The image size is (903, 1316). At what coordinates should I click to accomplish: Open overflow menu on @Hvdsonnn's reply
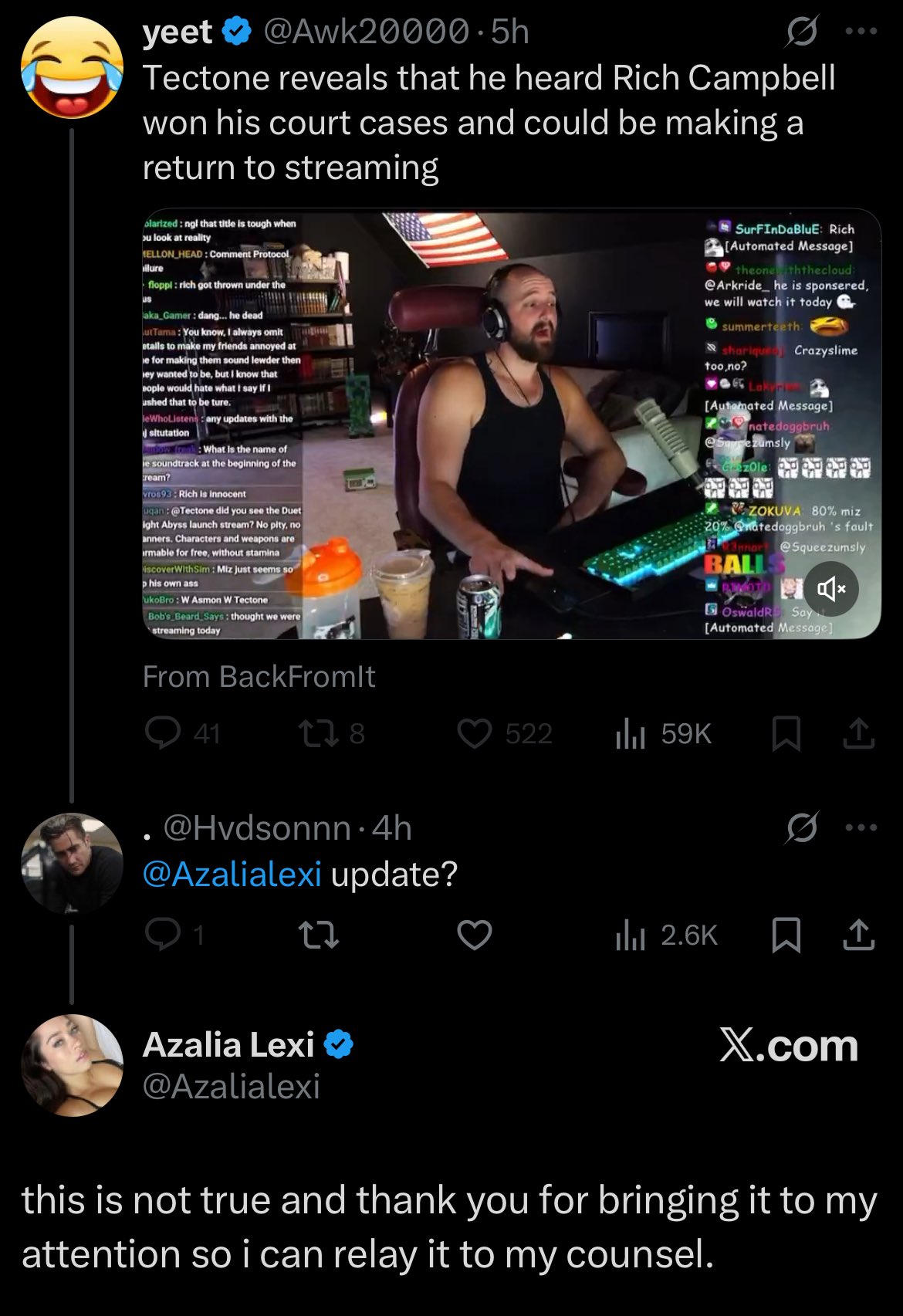(x=861, y=828)
